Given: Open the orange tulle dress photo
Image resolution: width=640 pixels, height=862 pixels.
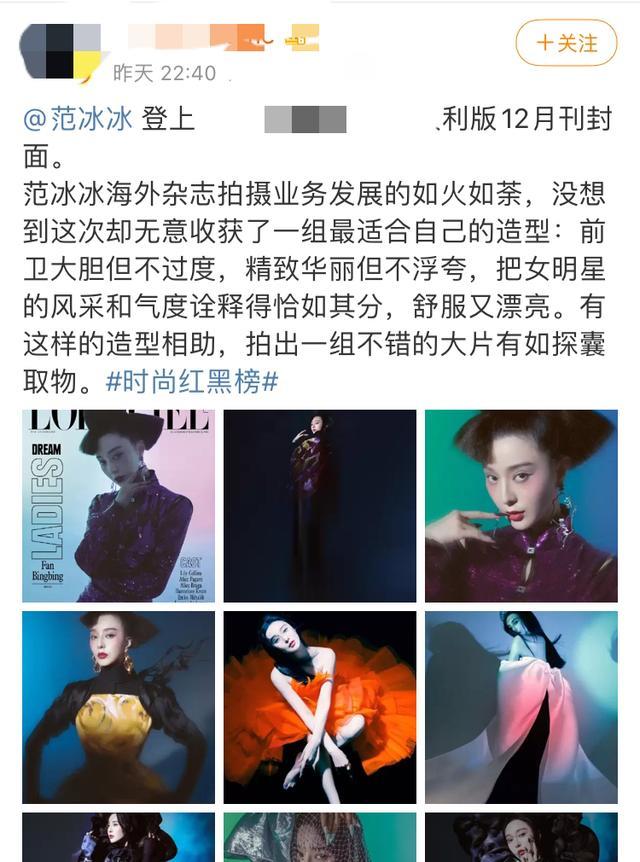Looking at the screenshot, I should tap(320, 707).
